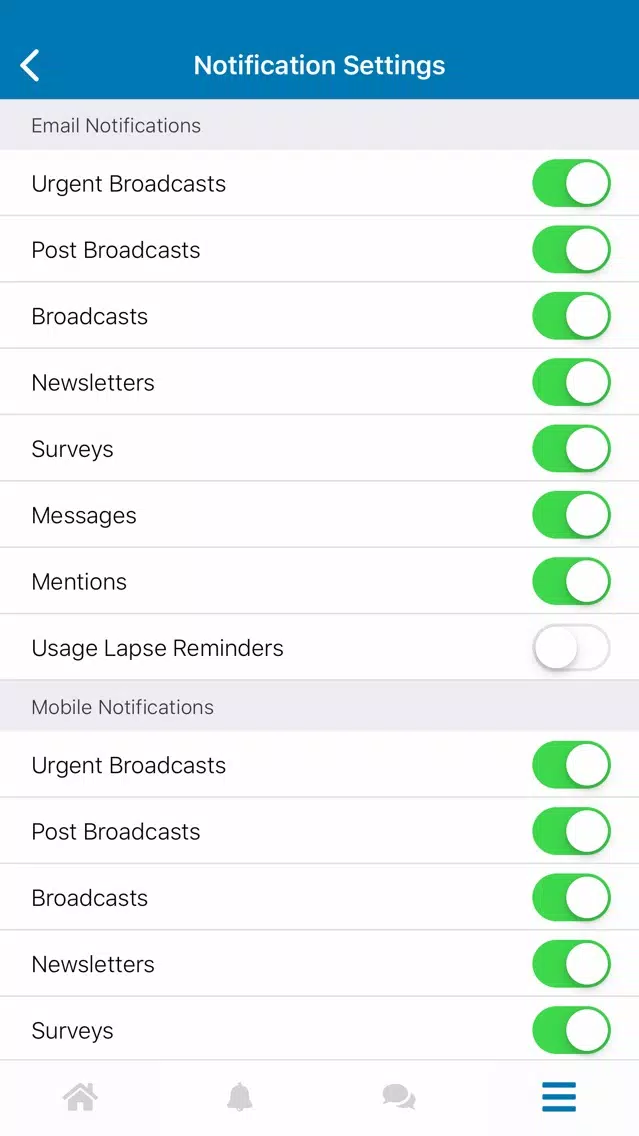
Task: Disable mobile Surveys notifications
Action: click(x=572, y=1030)
